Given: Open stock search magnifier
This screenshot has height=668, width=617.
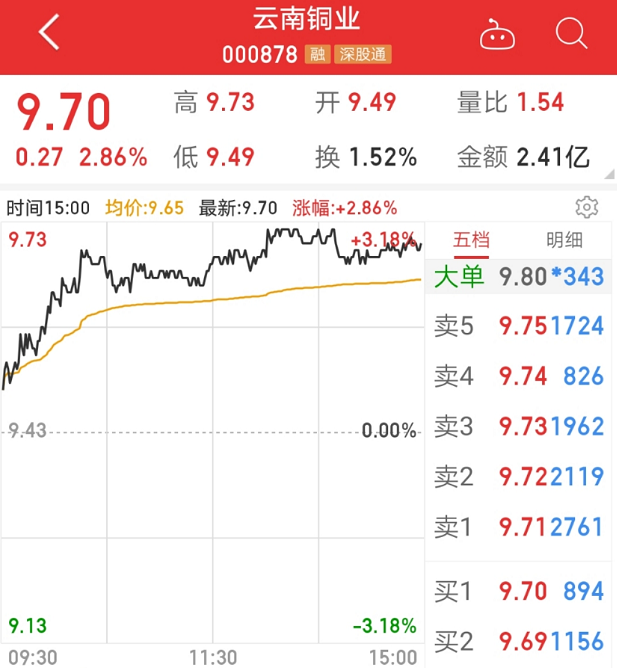Looking at the screenshot, I should click(x=571, y=34).
